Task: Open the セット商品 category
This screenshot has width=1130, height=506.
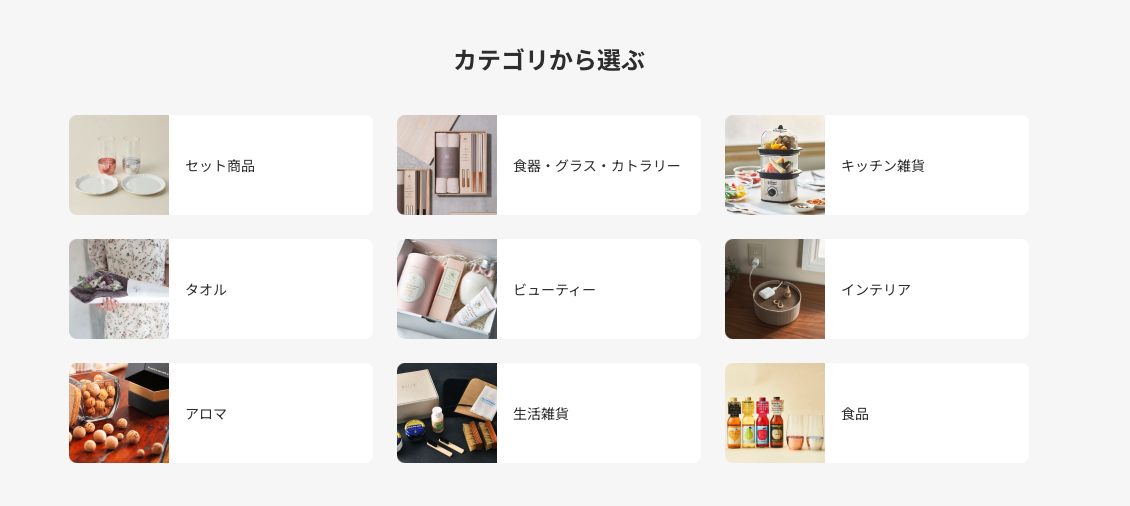Action: tap(220, 165)
